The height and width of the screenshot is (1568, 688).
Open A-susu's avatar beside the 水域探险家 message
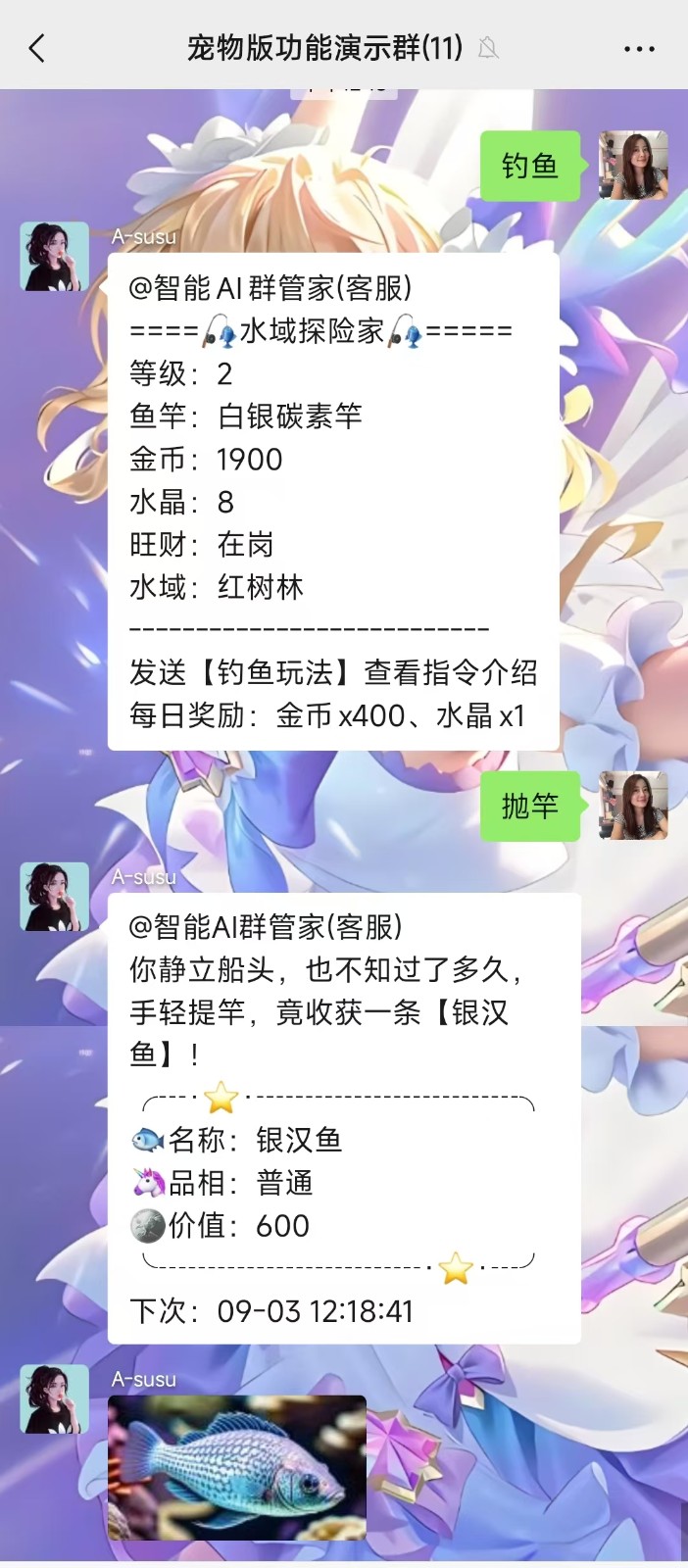(55, 257)
